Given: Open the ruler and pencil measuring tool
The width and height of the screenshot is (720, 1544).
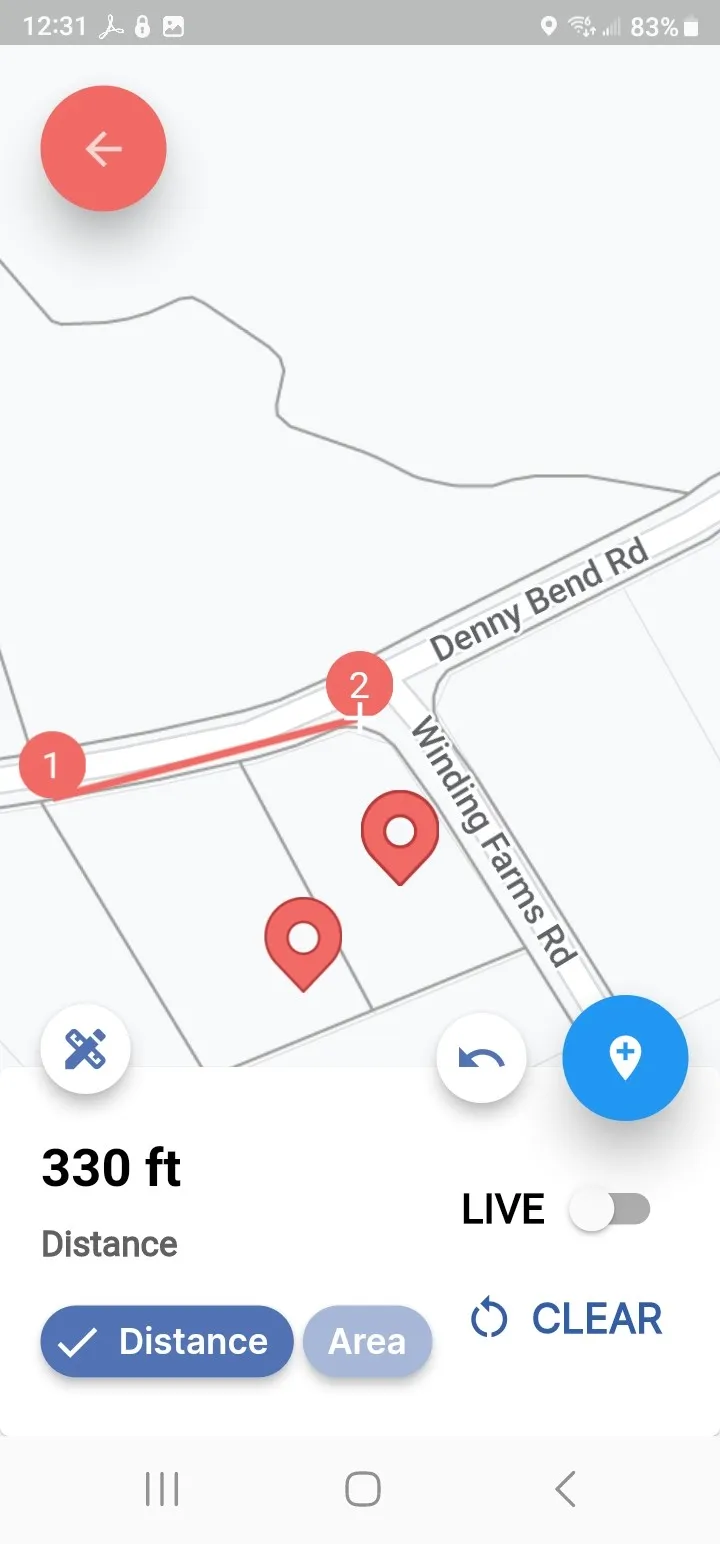Looking at the screenshot, I should [86, 1049].
